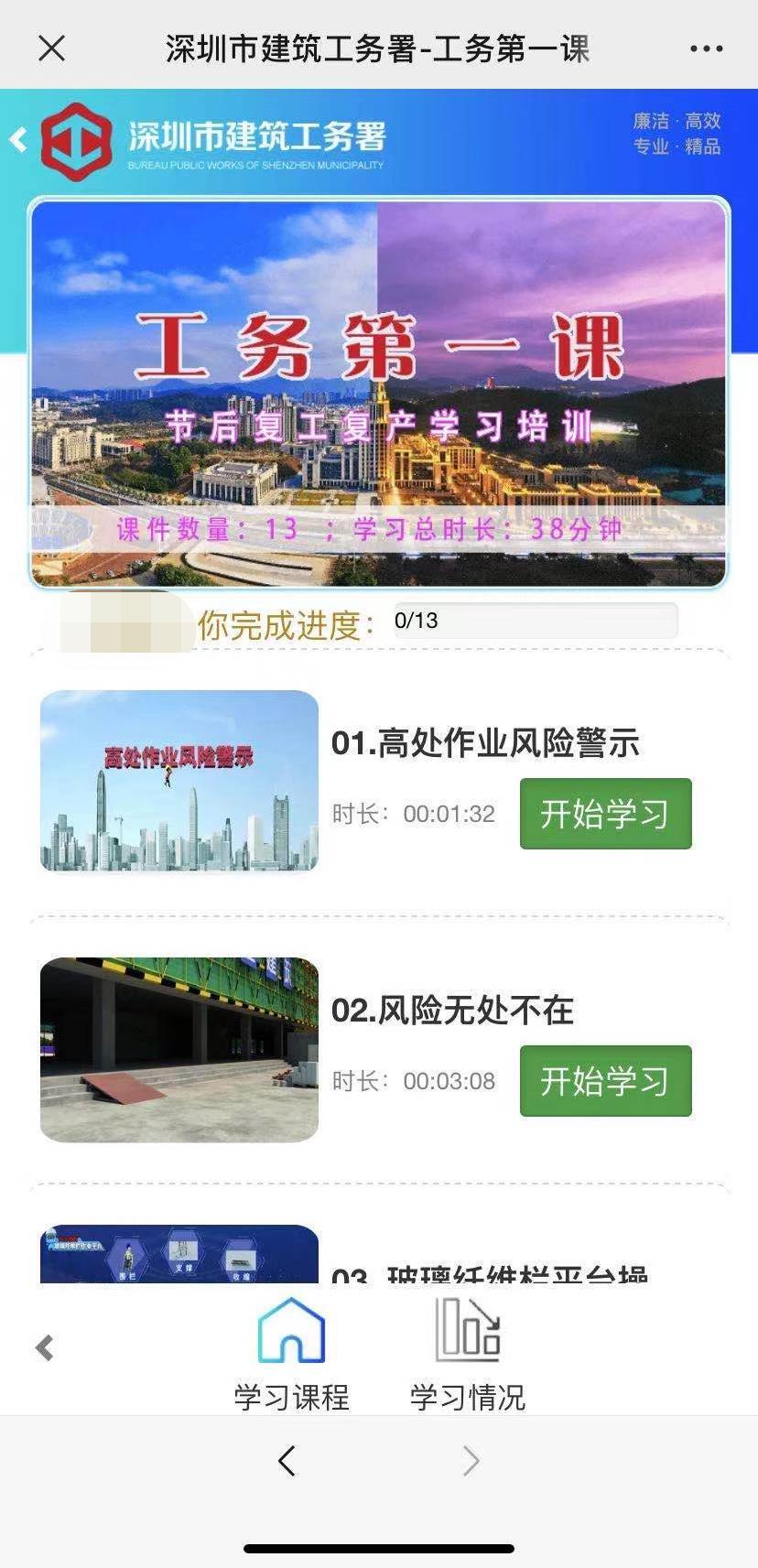Image resolution: width=758 pixels, height=1568 pixels.
Task: Open the three-dot overflow menu
Action: 706,49
